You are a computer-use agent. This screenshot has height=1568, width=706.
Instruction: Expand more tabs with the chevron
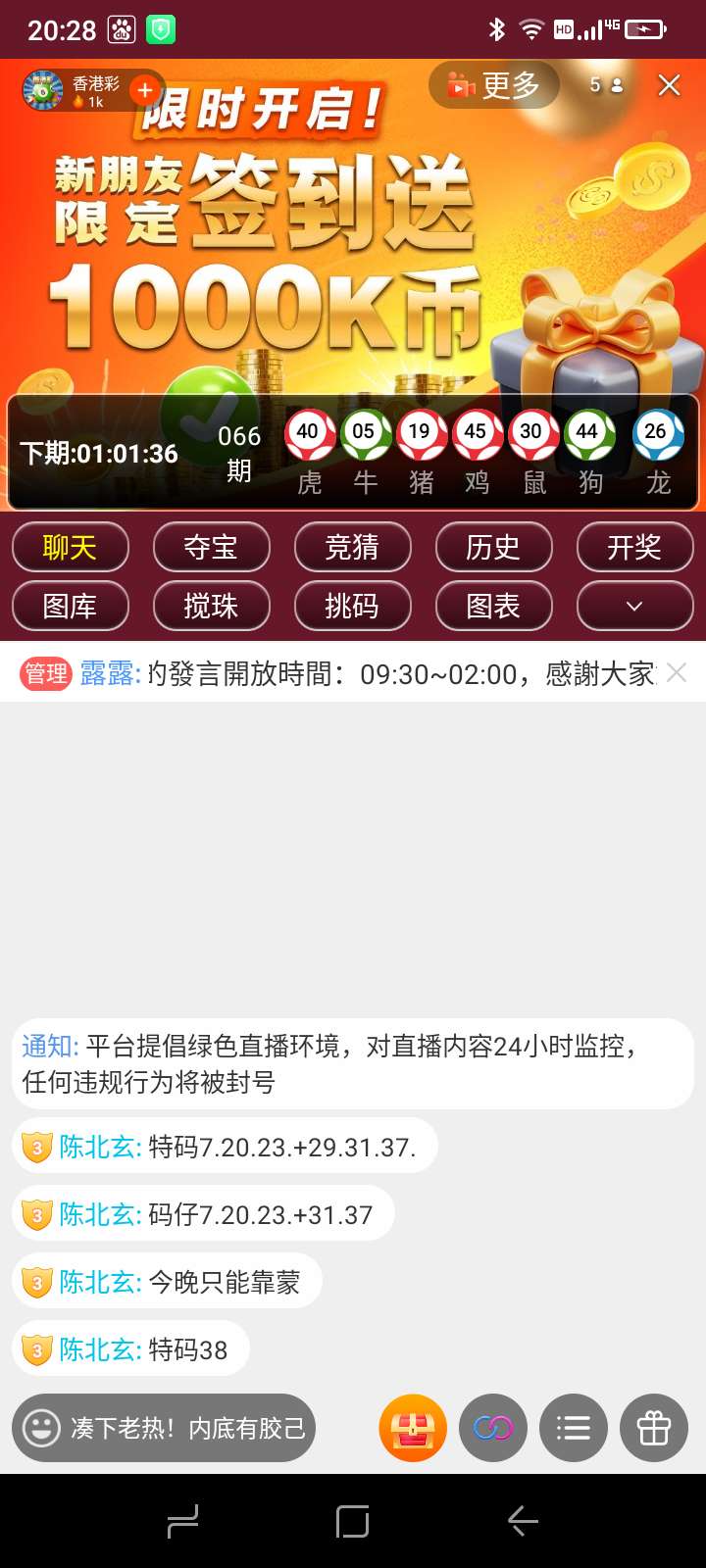coord(634,606)
